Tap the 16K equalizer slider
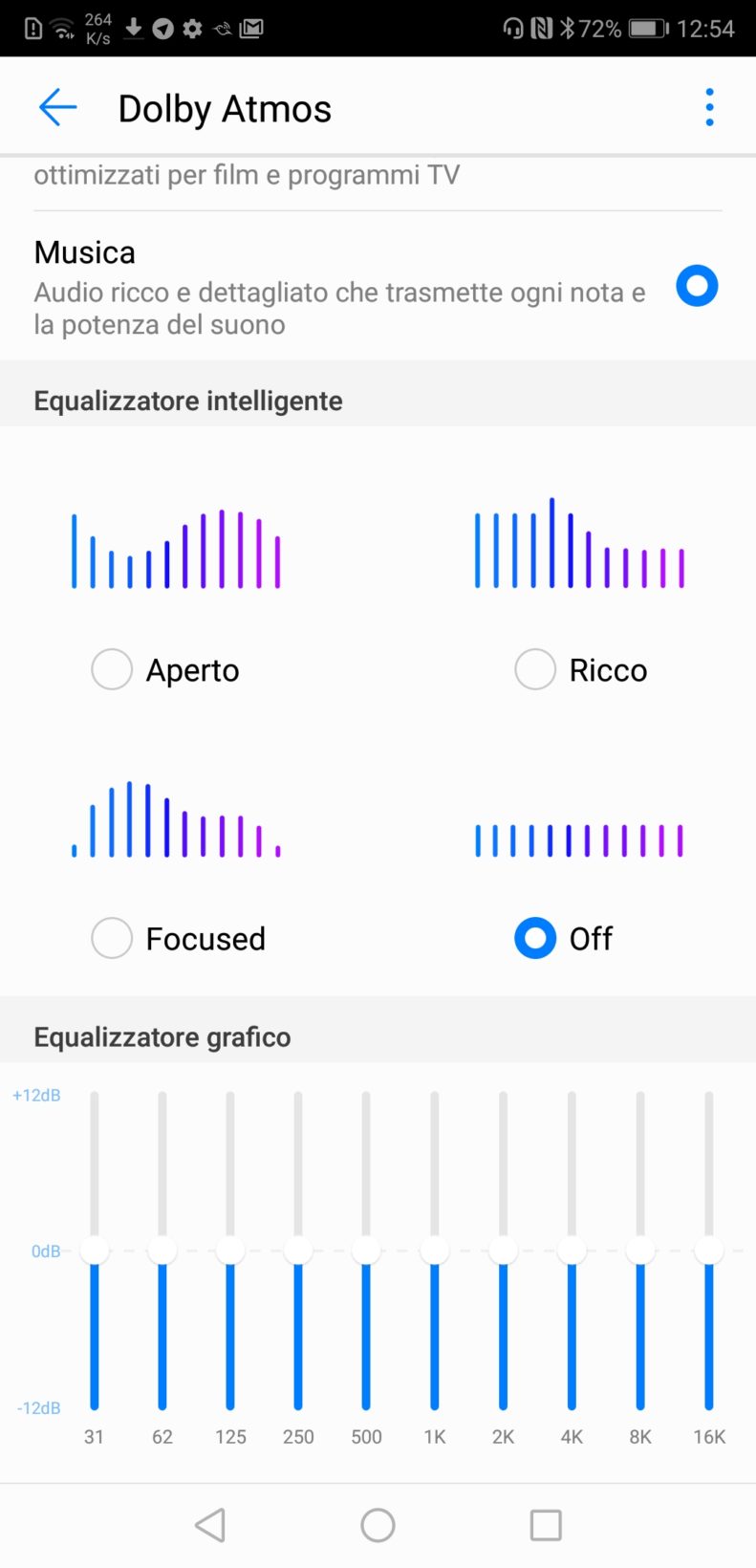This screenshot has width=756, height=1568. (709, 1250)
